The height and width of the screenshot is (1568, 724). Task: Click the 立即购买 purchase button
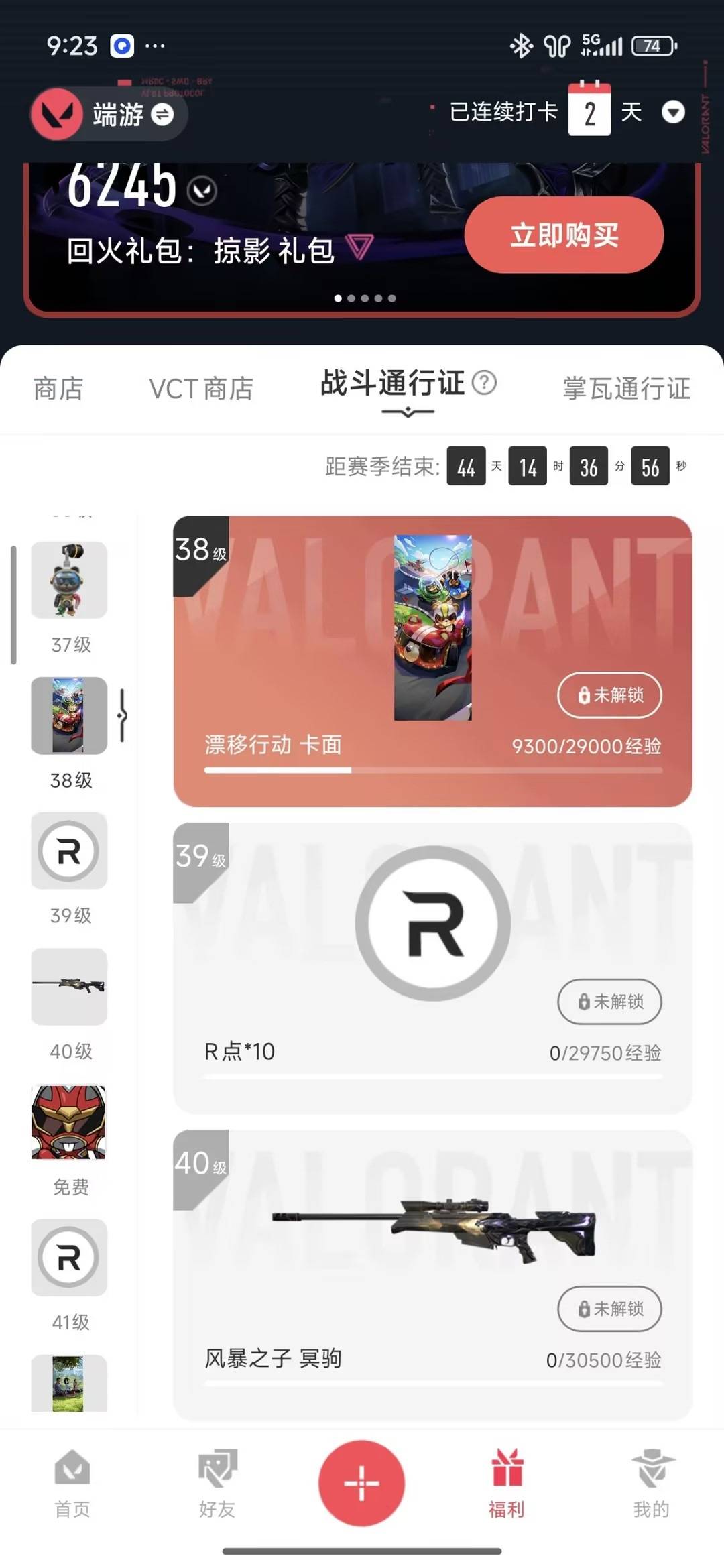point(564,235)
